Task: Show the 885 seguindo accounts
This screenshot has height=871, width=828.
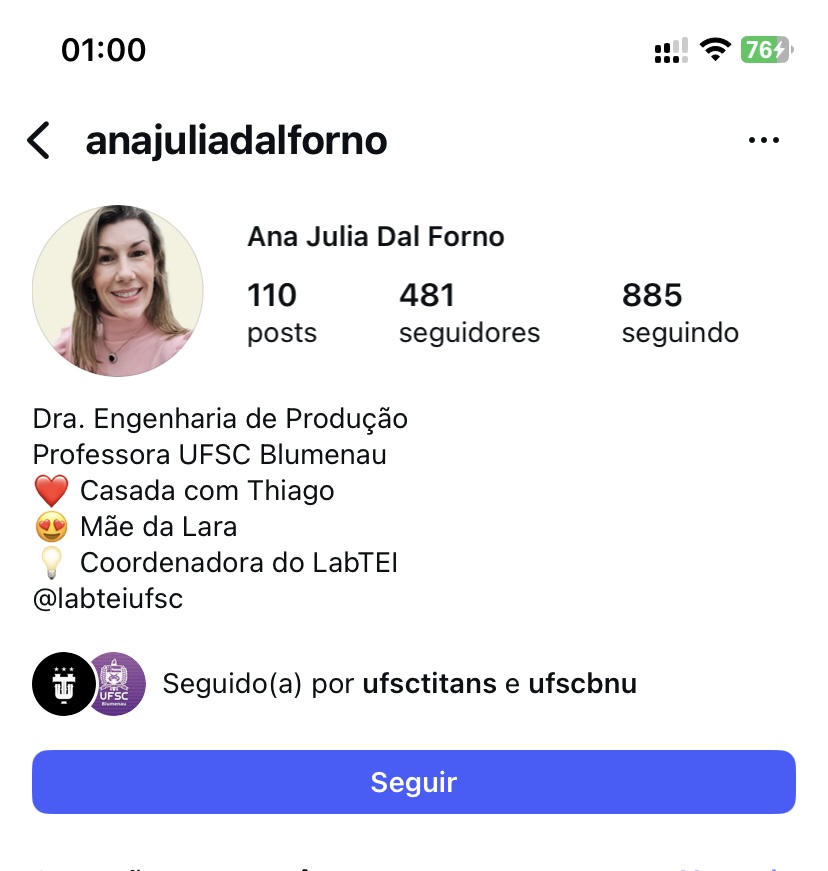Action: pos(680,313)
